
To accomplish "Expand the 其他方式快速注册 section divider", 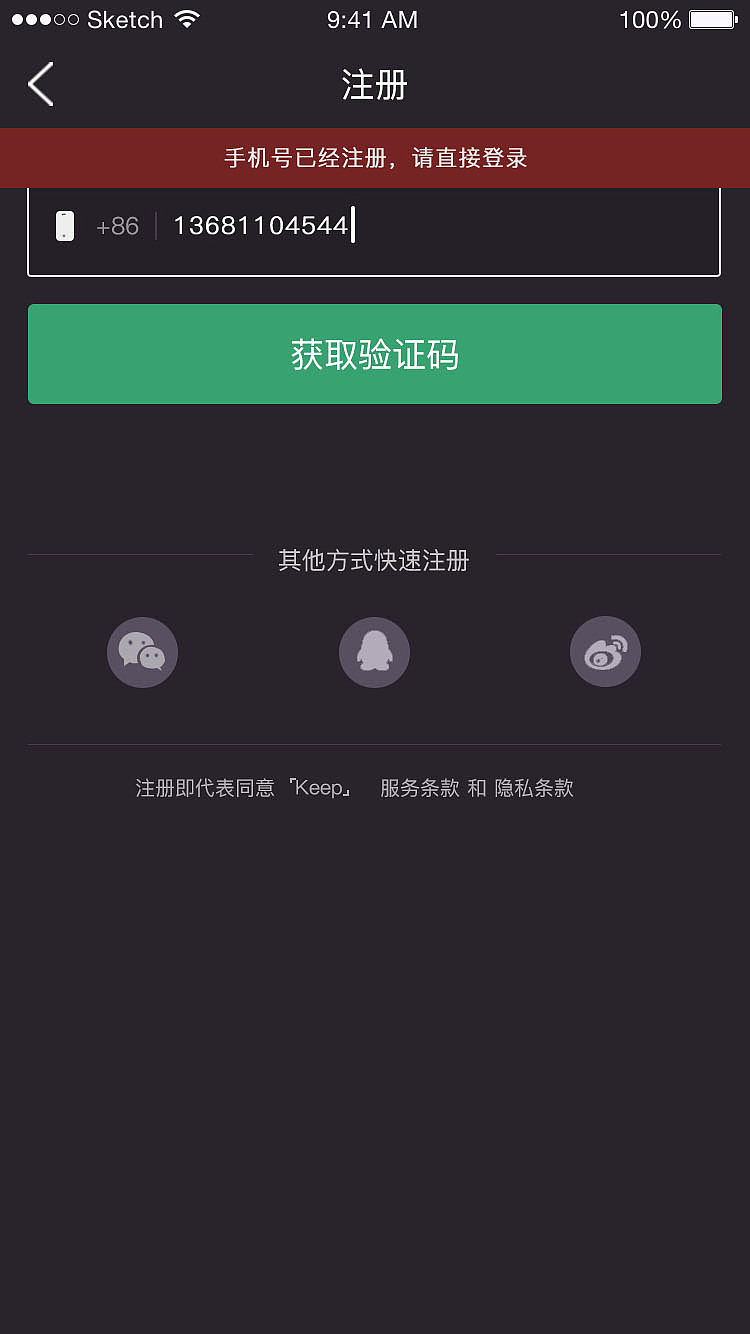I will point(374,560).
